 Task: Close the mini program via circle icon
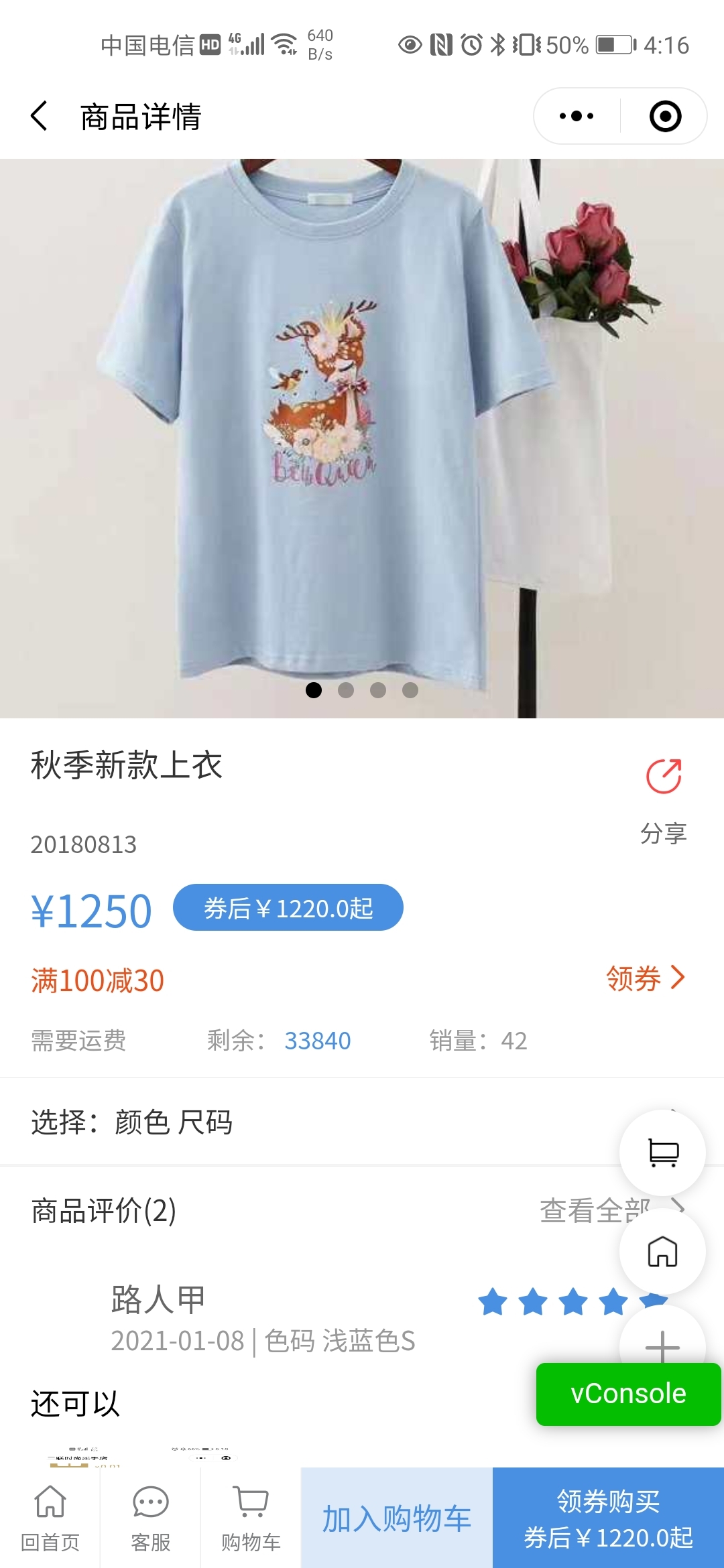point(665,116)
